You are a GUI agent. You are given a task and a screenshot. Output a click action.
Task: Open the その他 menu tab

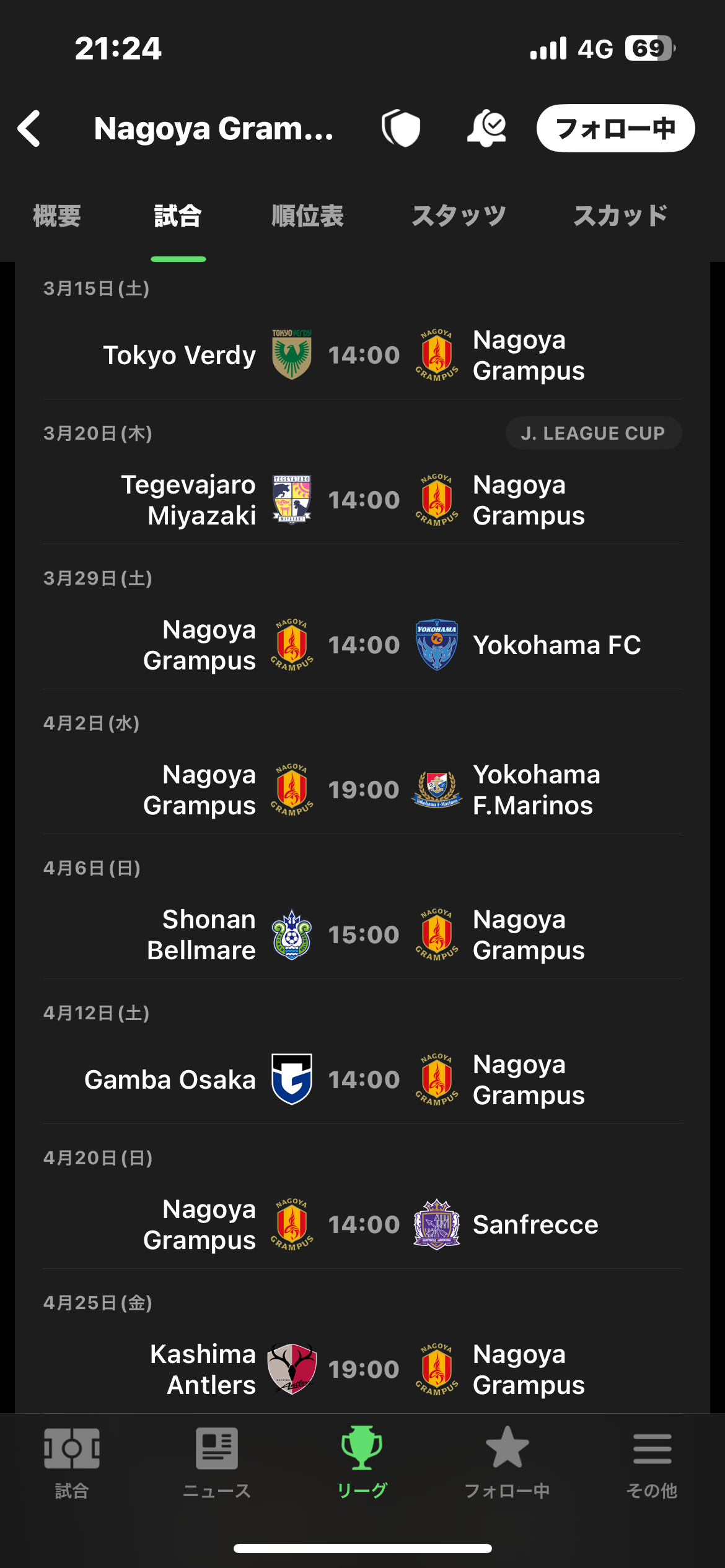(x=652, y=1463)
